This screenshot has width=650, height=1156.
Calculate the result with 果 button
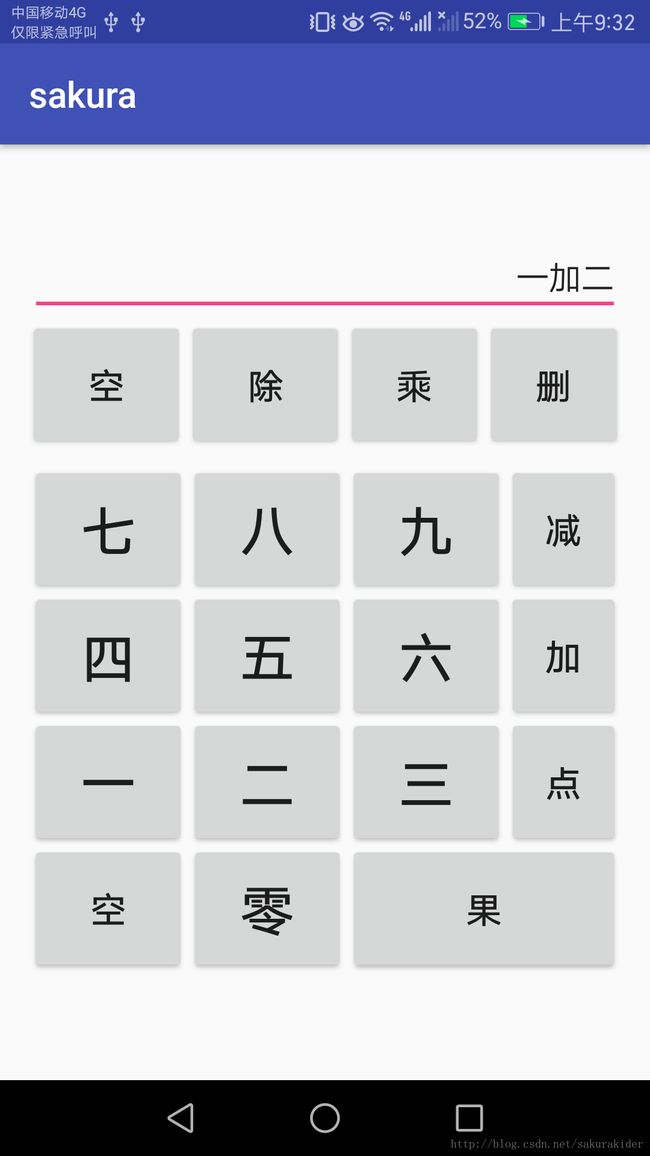coord(484,909)
